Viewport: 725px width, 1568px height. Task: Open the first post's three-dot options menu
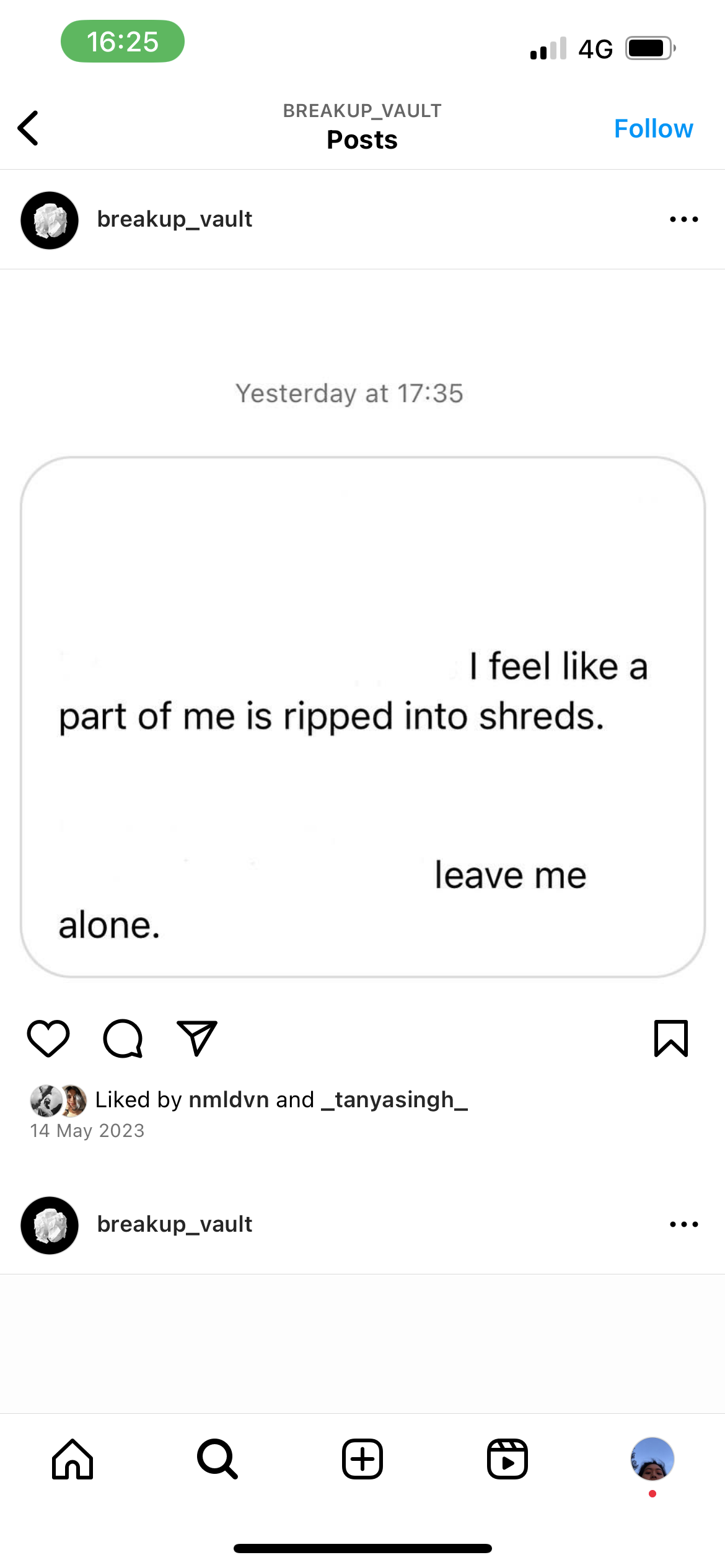tap(683, 219)
